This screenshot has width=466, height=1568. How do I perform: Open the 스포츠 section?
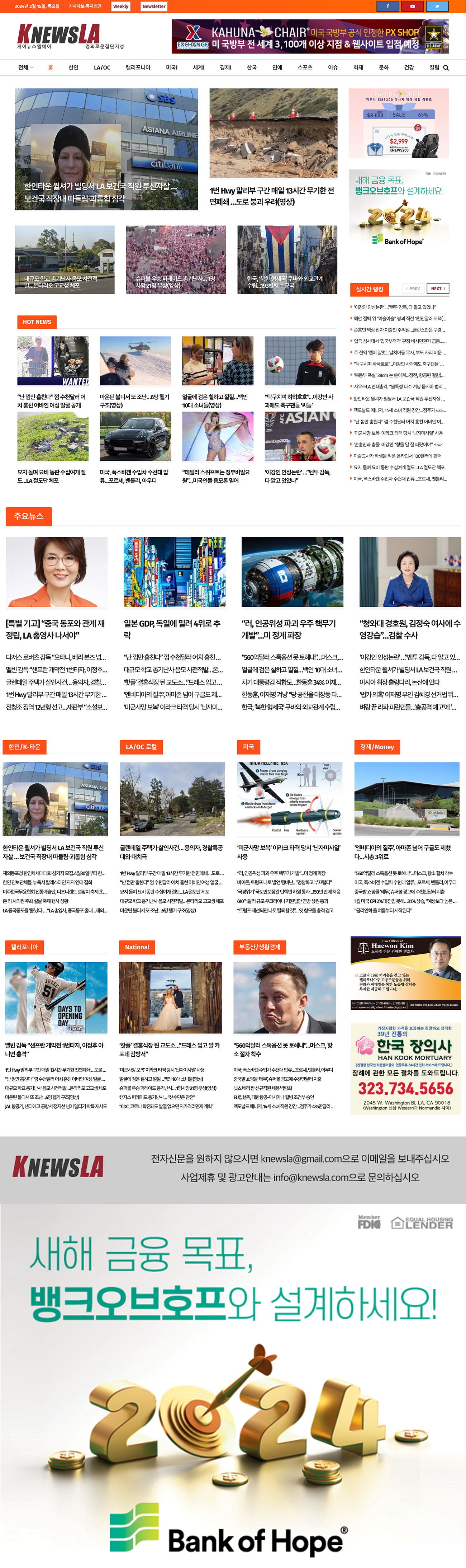(305, 67)
